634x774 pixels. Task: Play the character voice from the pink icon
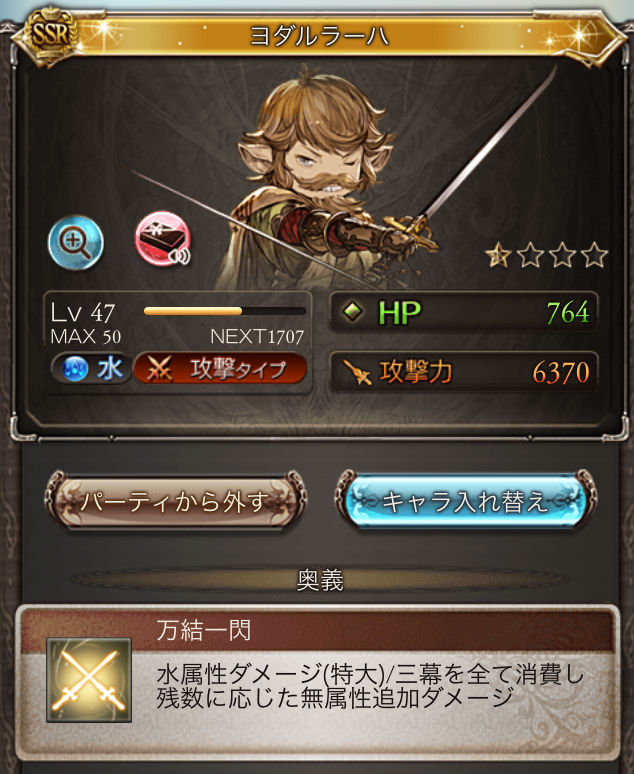point(163,240)
